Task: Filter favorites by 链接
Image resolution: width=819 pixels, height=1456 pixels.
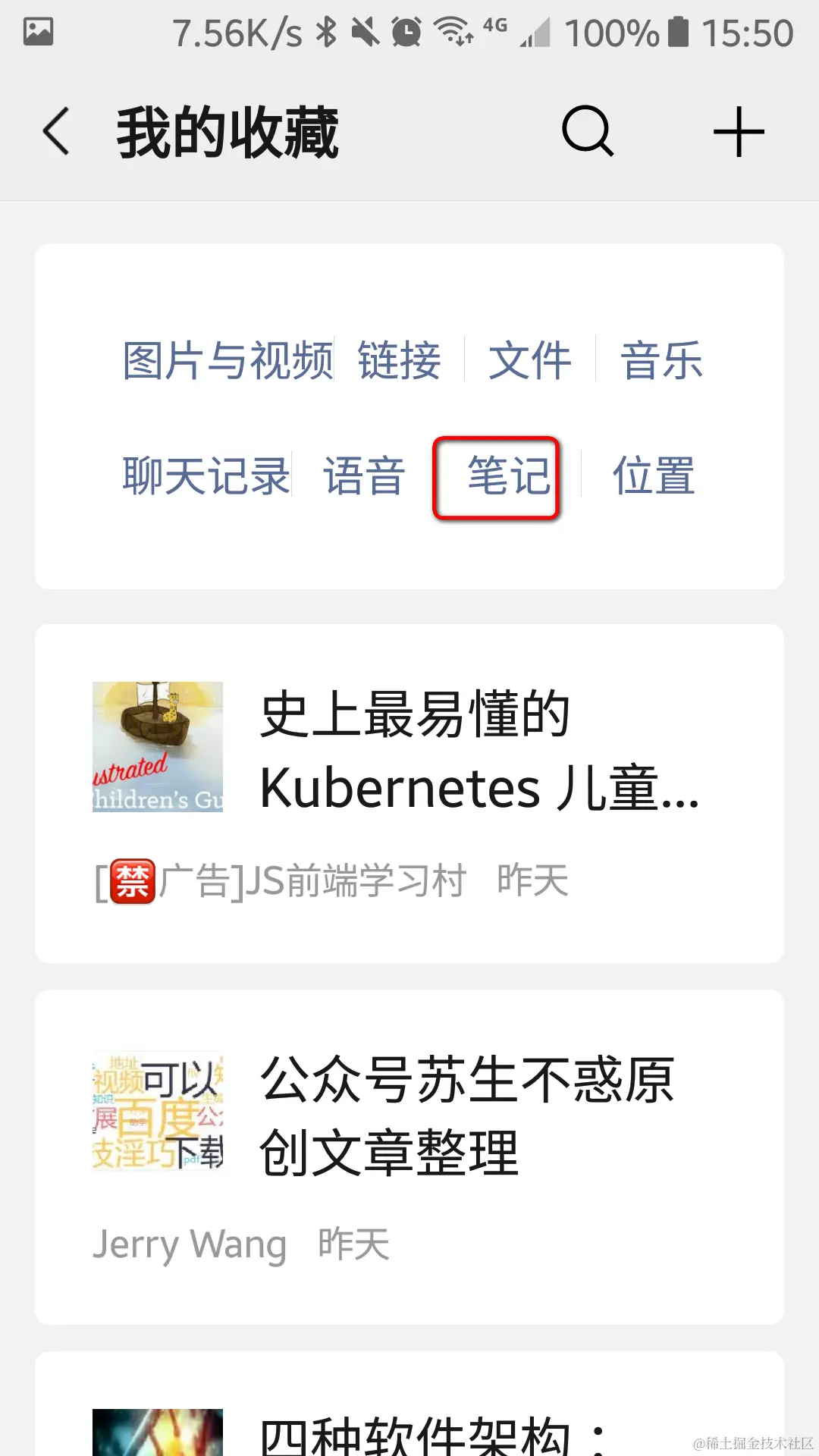Action: 399,360
